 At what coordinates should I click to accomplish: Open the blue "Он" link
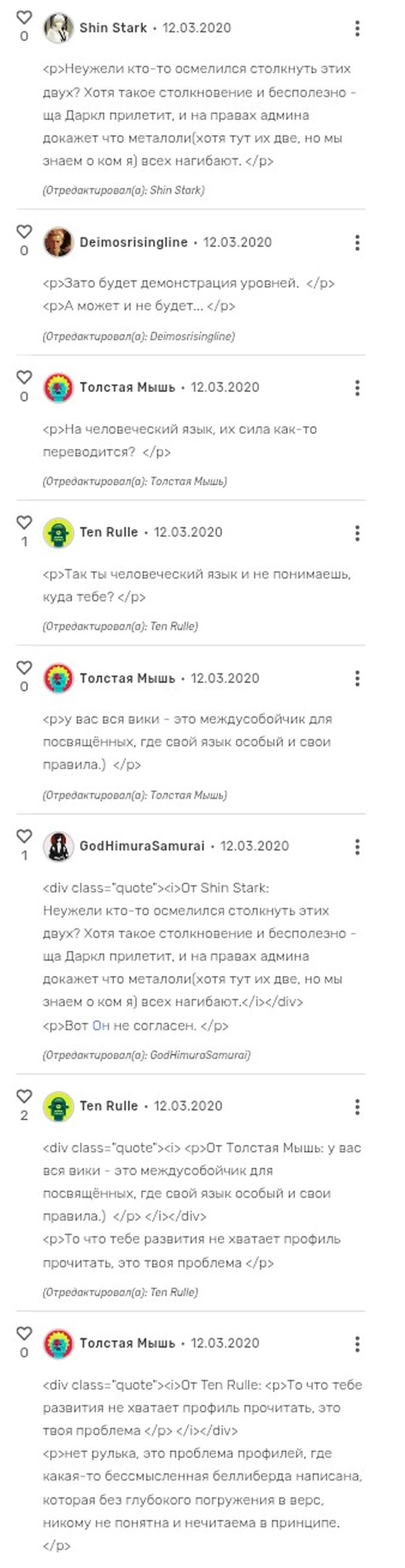click(100, 1026)
